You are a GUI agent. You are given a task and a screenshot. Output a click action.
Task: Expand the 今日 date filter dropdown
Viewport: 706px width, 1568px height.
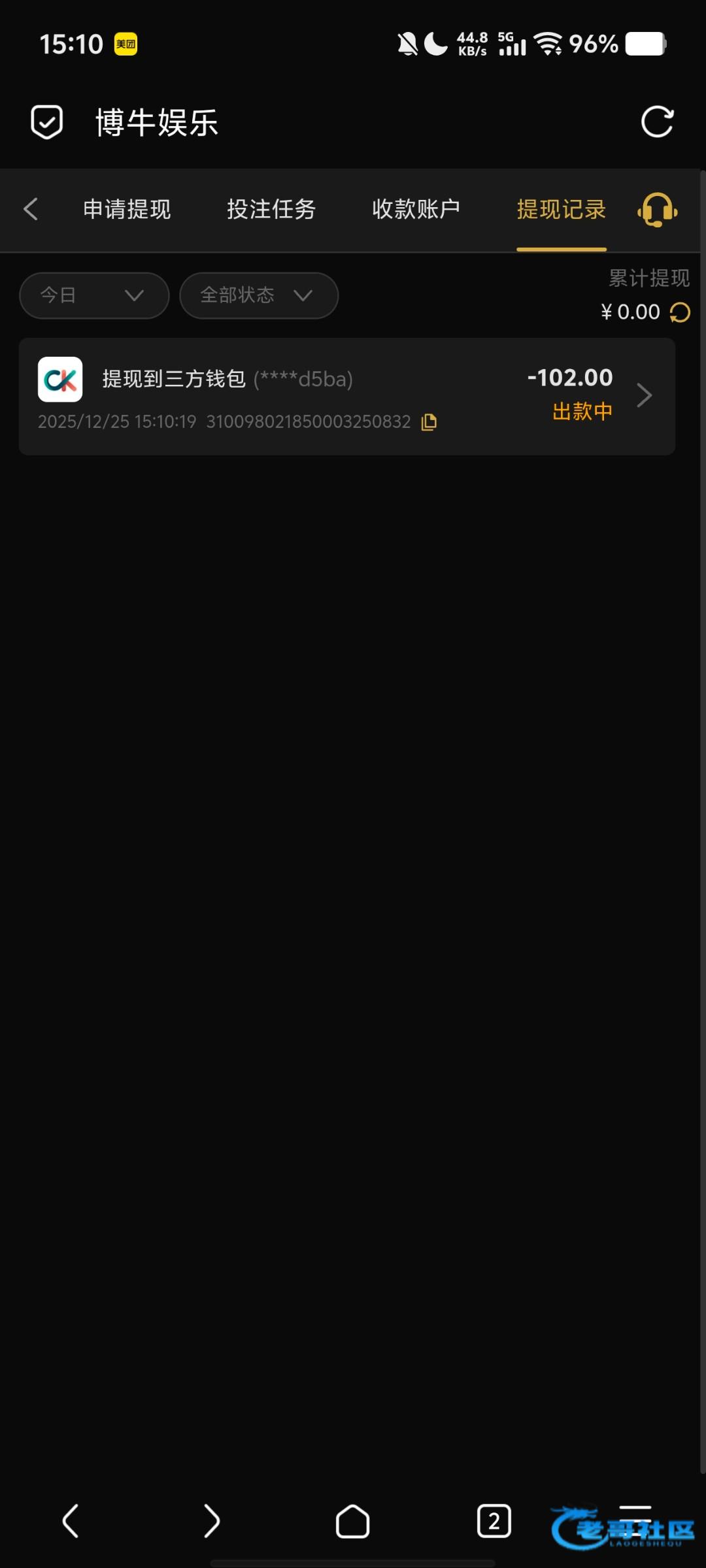94,295
